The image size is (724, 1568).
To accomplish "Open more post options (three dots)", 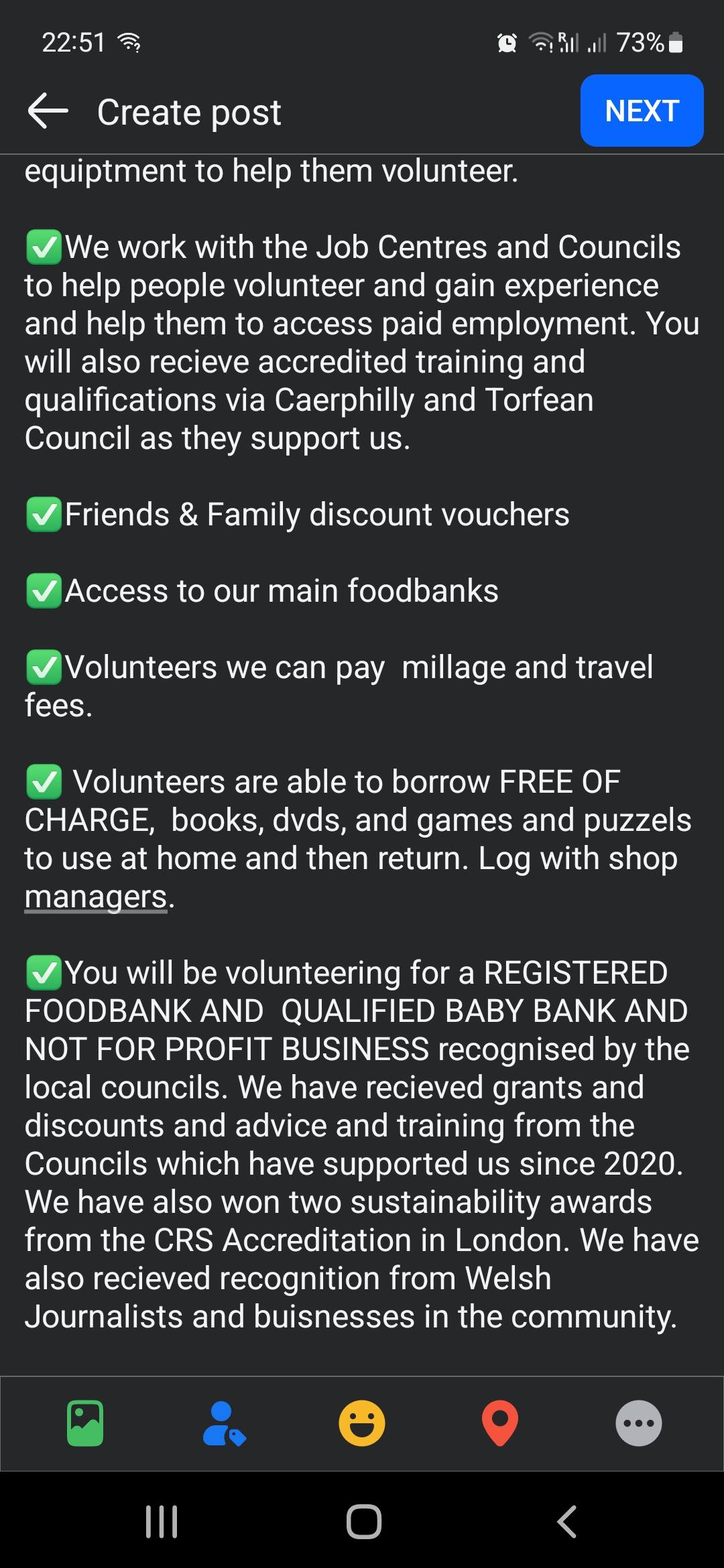I will (x=639, y=1423).
